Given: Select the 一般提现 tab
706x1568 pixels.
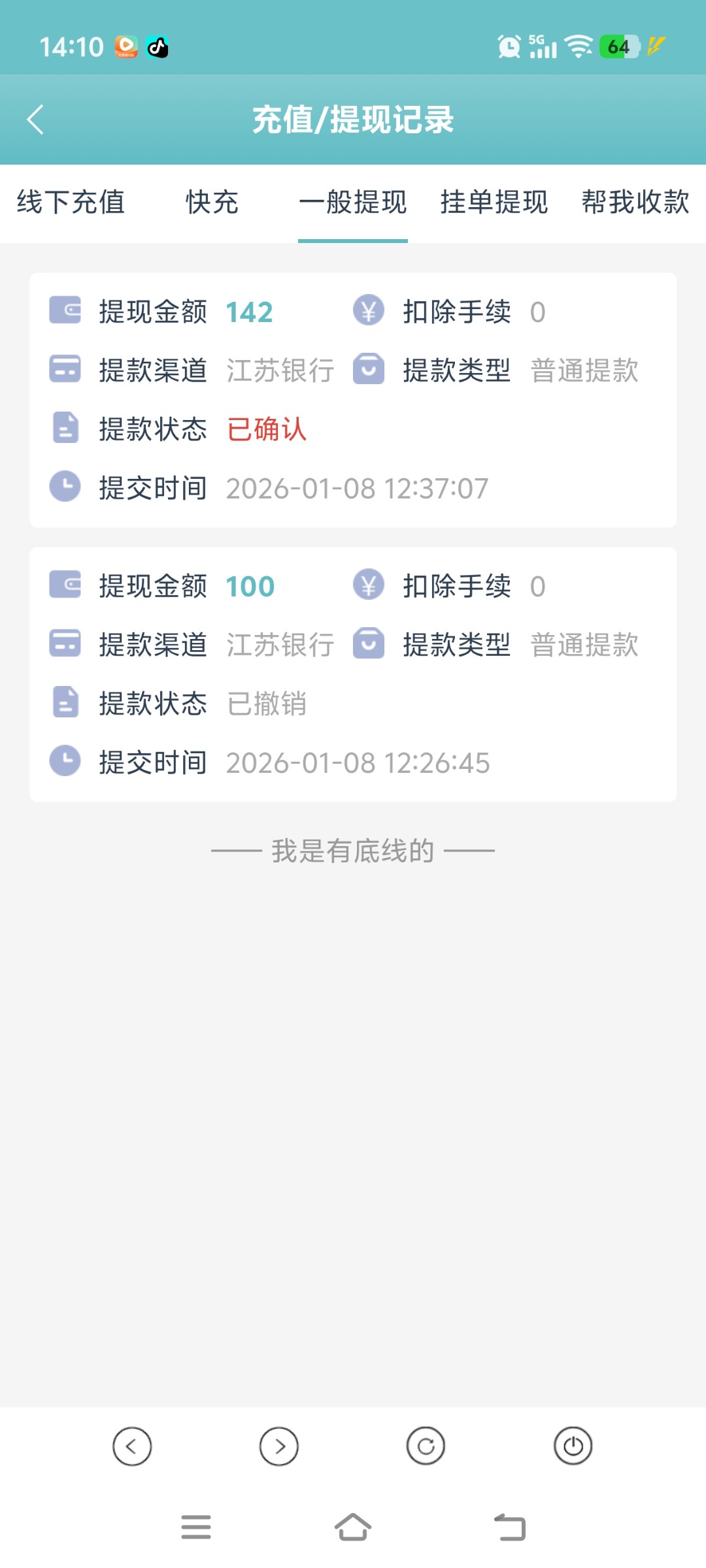Looking at the screenshot, I should click(353, 202).
